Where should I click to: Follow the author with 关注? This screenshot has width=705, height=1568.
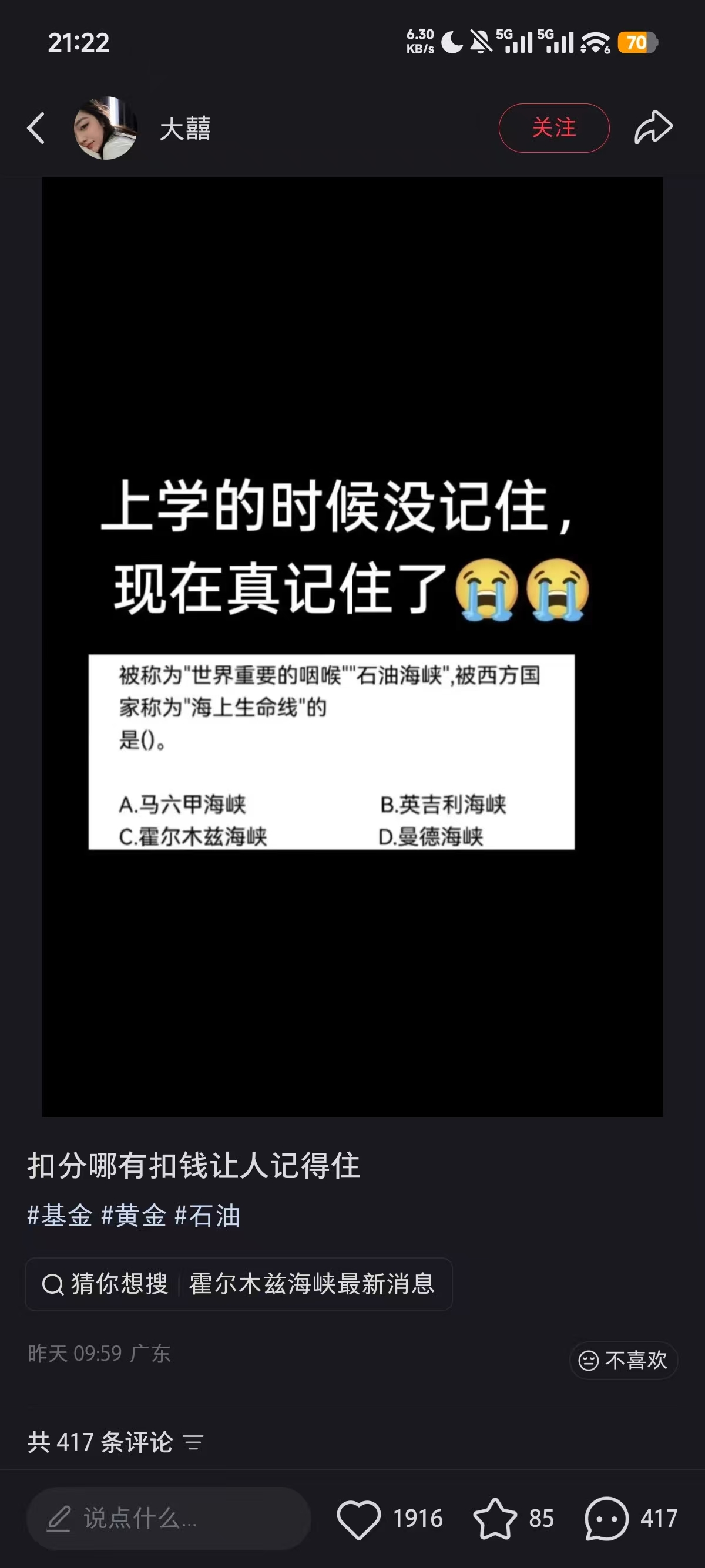point(553,128)
